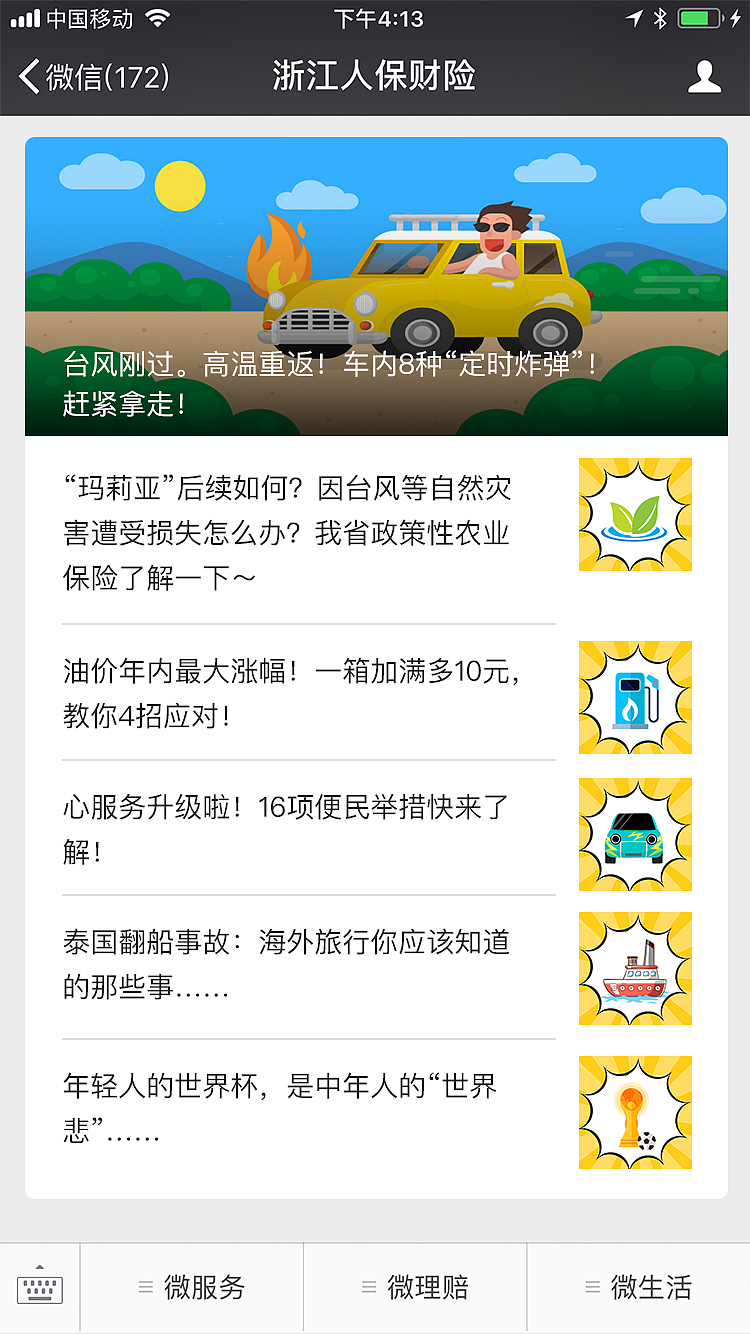750x1334 pixels.
Task: Expand the 微生活 menu
Action: pos(638,1288)
